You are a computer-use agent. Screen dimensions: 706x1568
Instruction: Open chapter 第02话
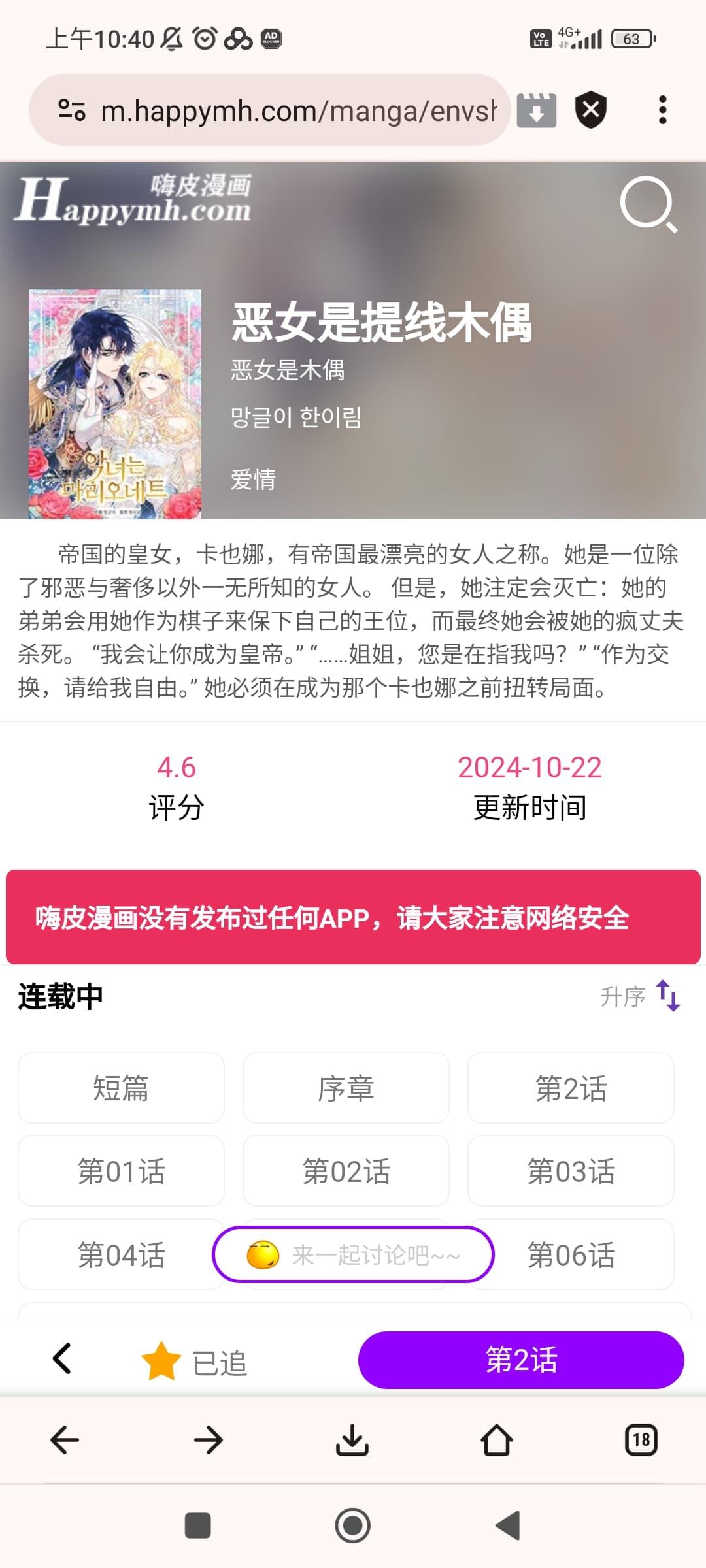click(346, 1171)
